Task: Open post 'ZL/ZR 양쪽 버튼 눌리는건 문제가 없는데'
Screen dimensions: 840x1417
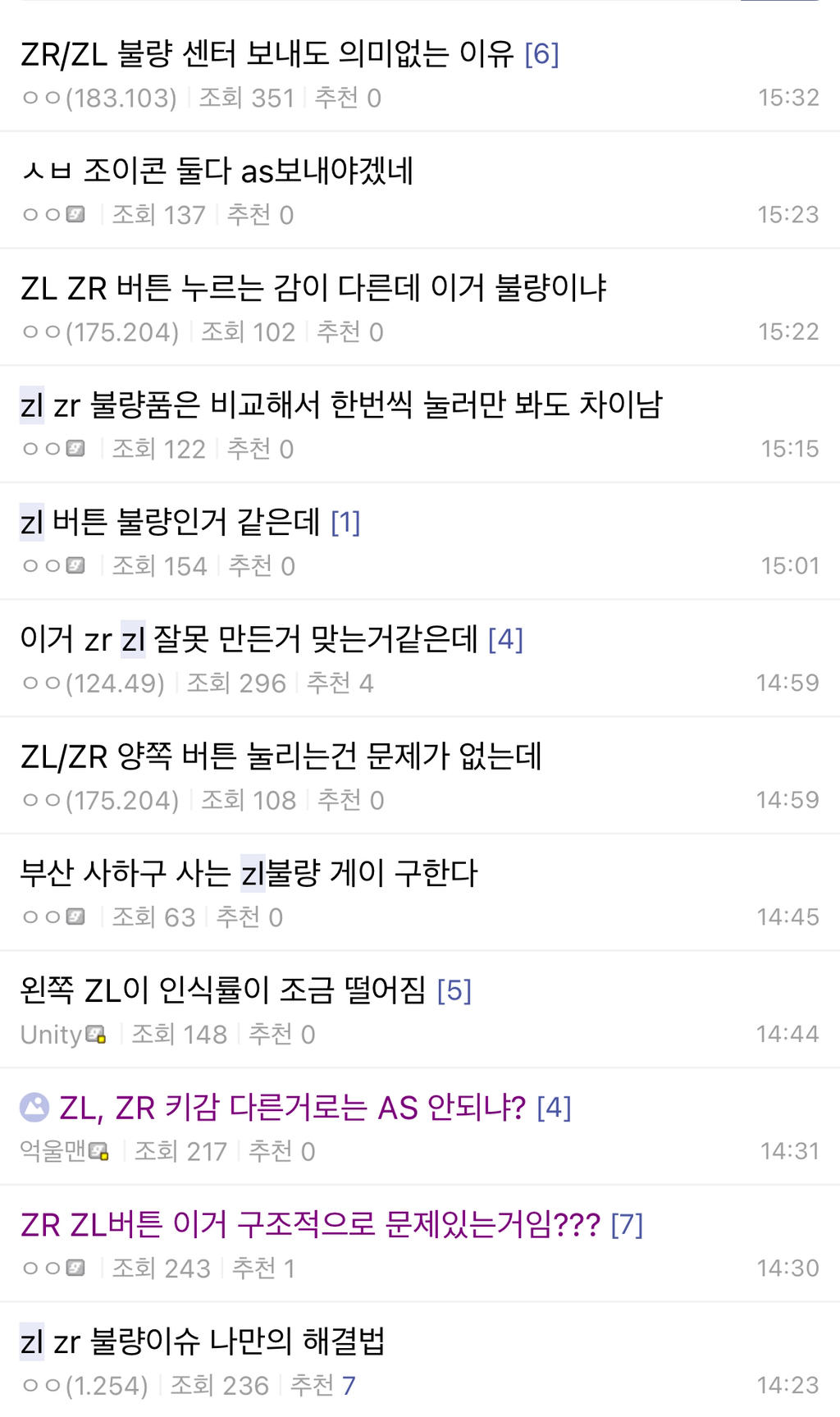Action: (281, 756)
